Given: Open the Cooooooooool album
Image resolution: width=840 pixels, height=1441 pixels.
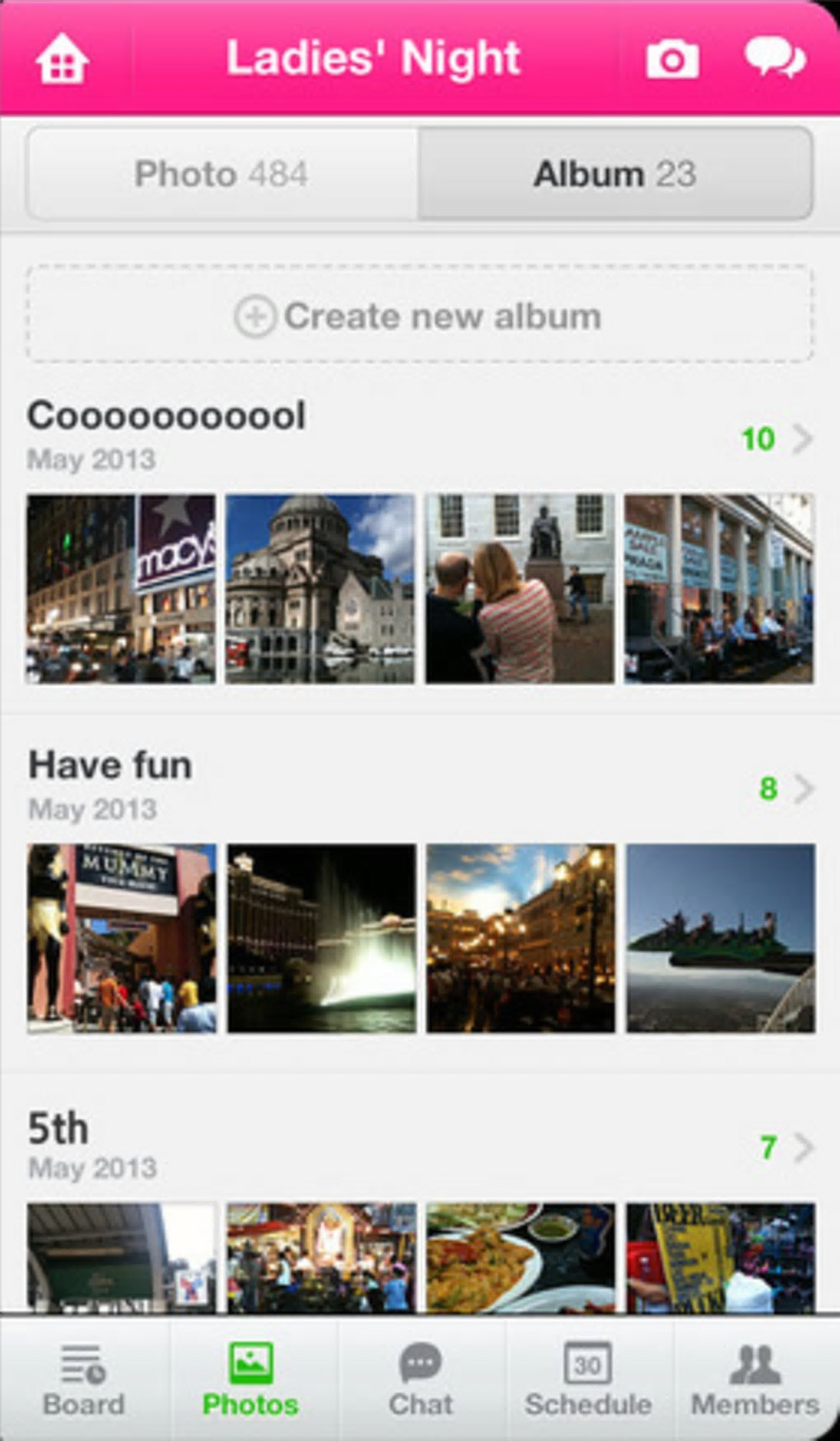Looking at the screenshot, I should (420, 437).
